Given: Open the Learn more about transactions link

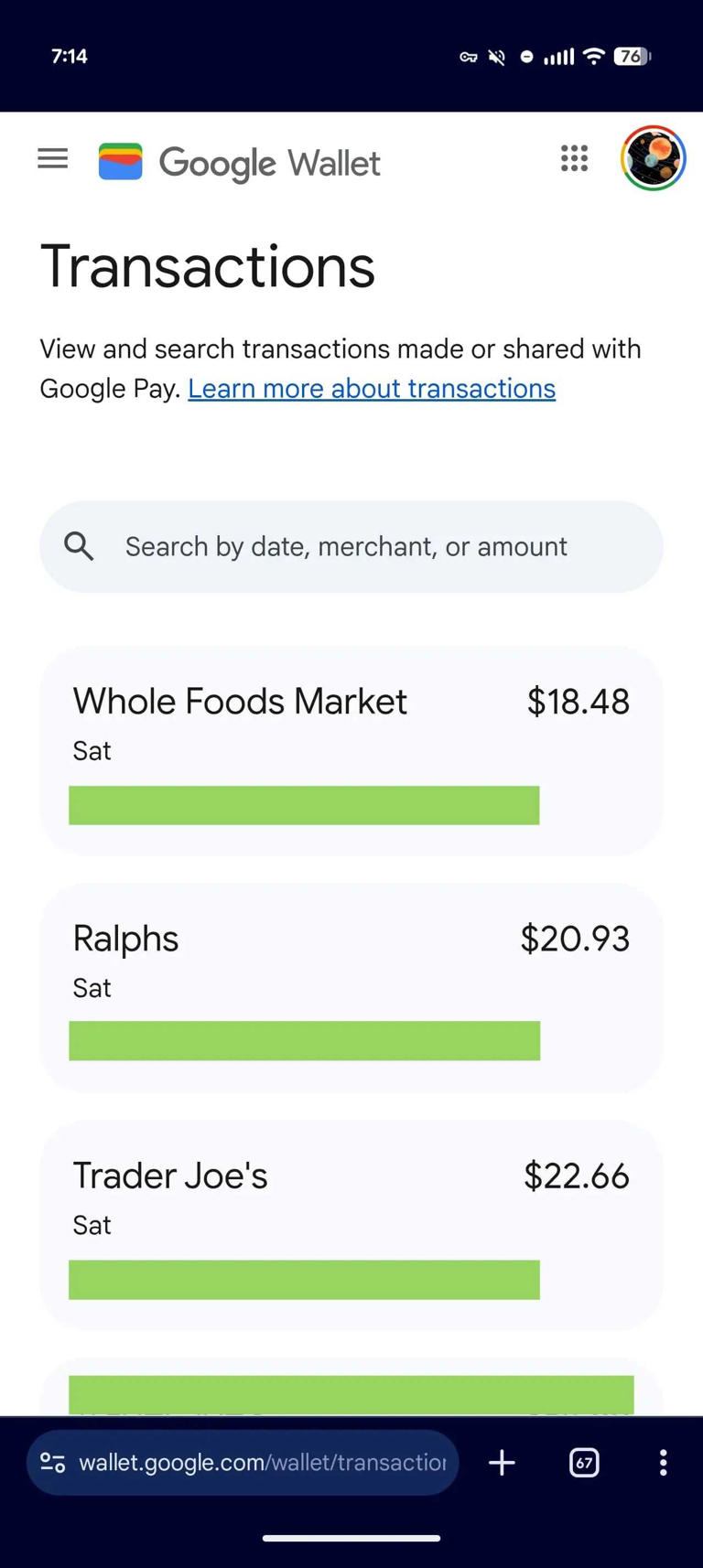Looking at the screenshot, I should [371, 388].
